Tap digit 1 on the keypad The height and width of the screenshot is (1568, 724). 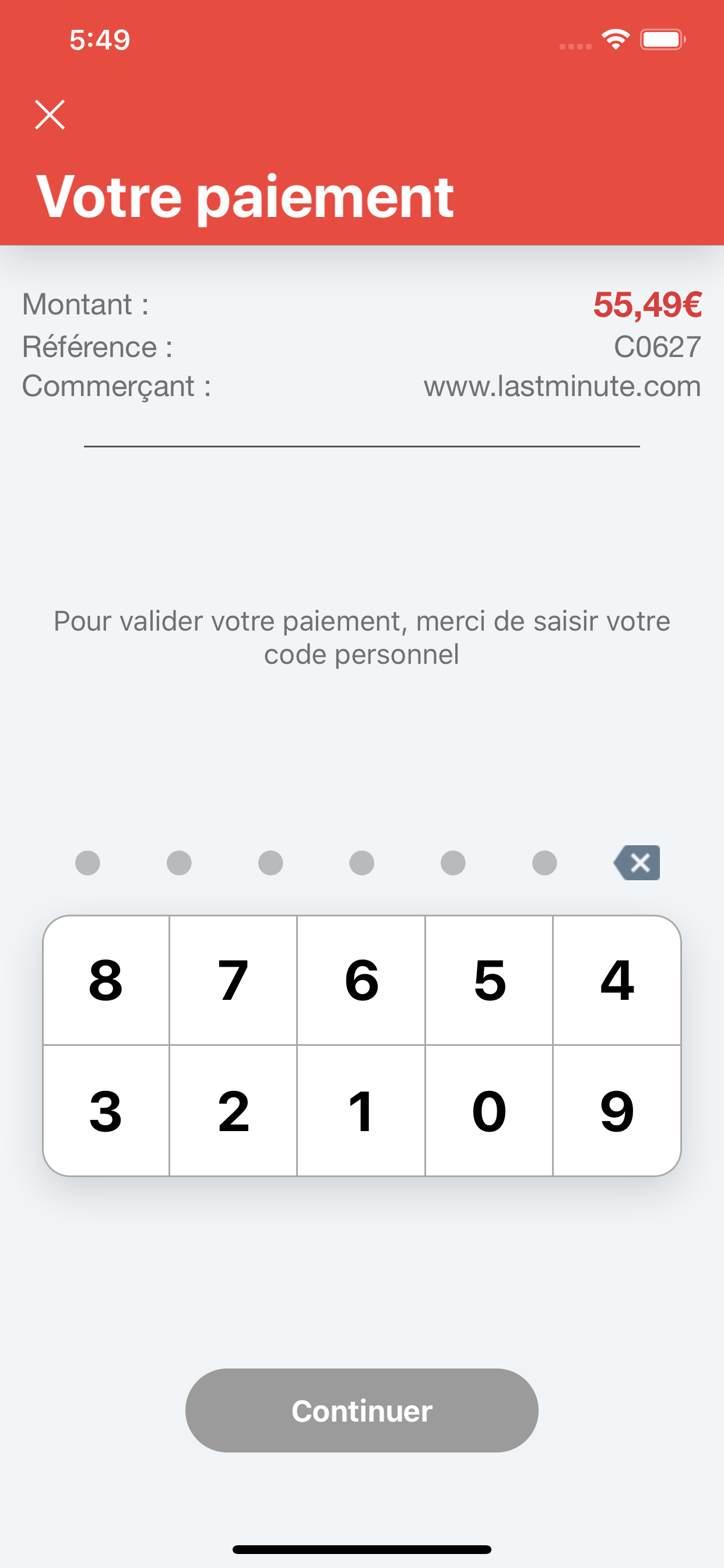pyautogui.click(x=361, y=1111)
